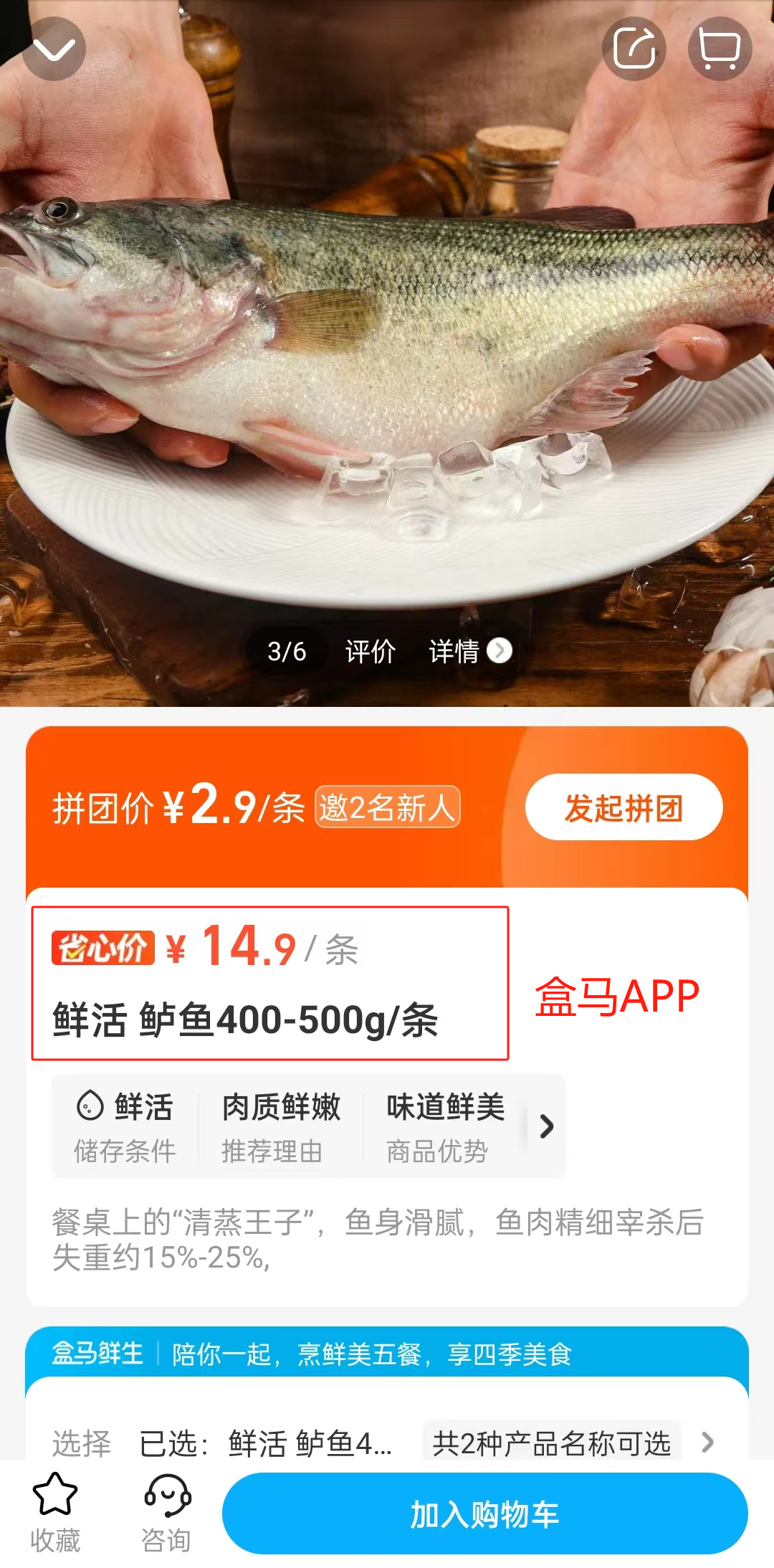Start a group buy with 发起拼团
774x1568 pixels.
coord(623,807)
